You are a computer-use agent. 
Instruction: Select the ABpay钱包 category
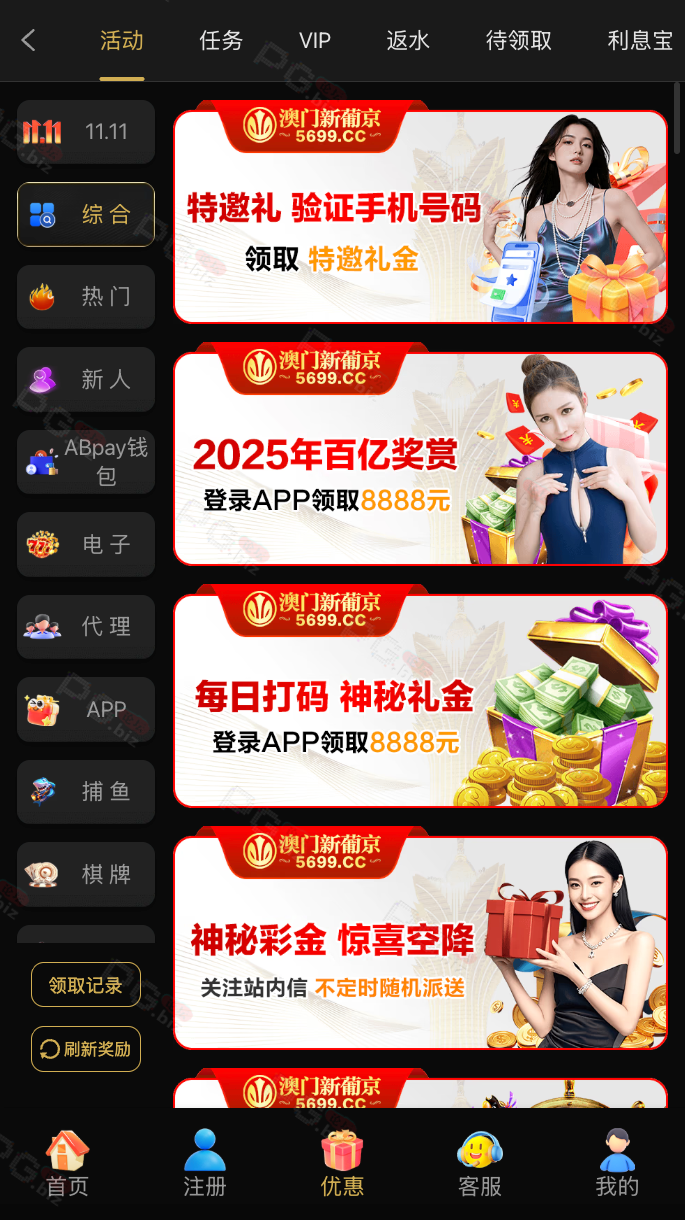[x=86, y=462]
